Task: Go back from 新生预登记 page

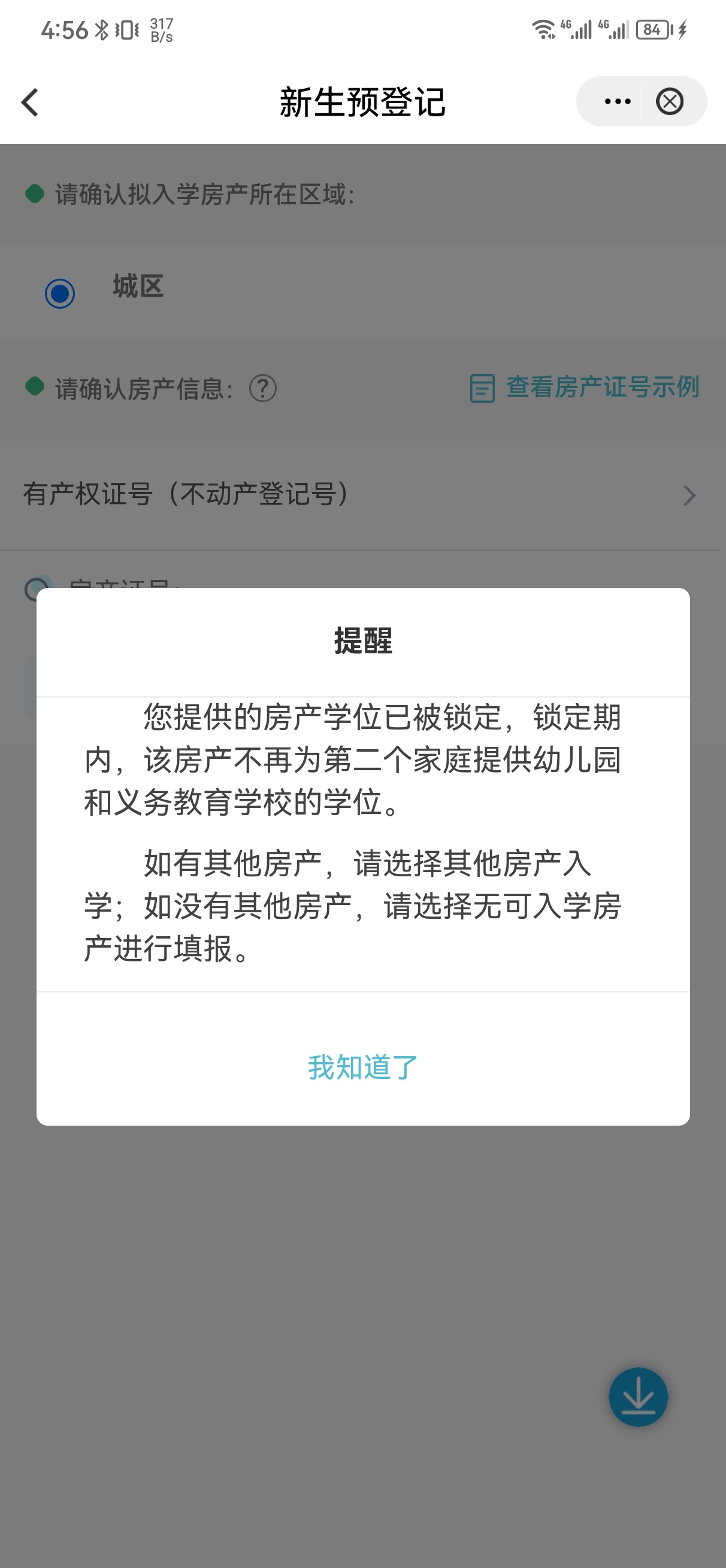Action: click(31, 102)
